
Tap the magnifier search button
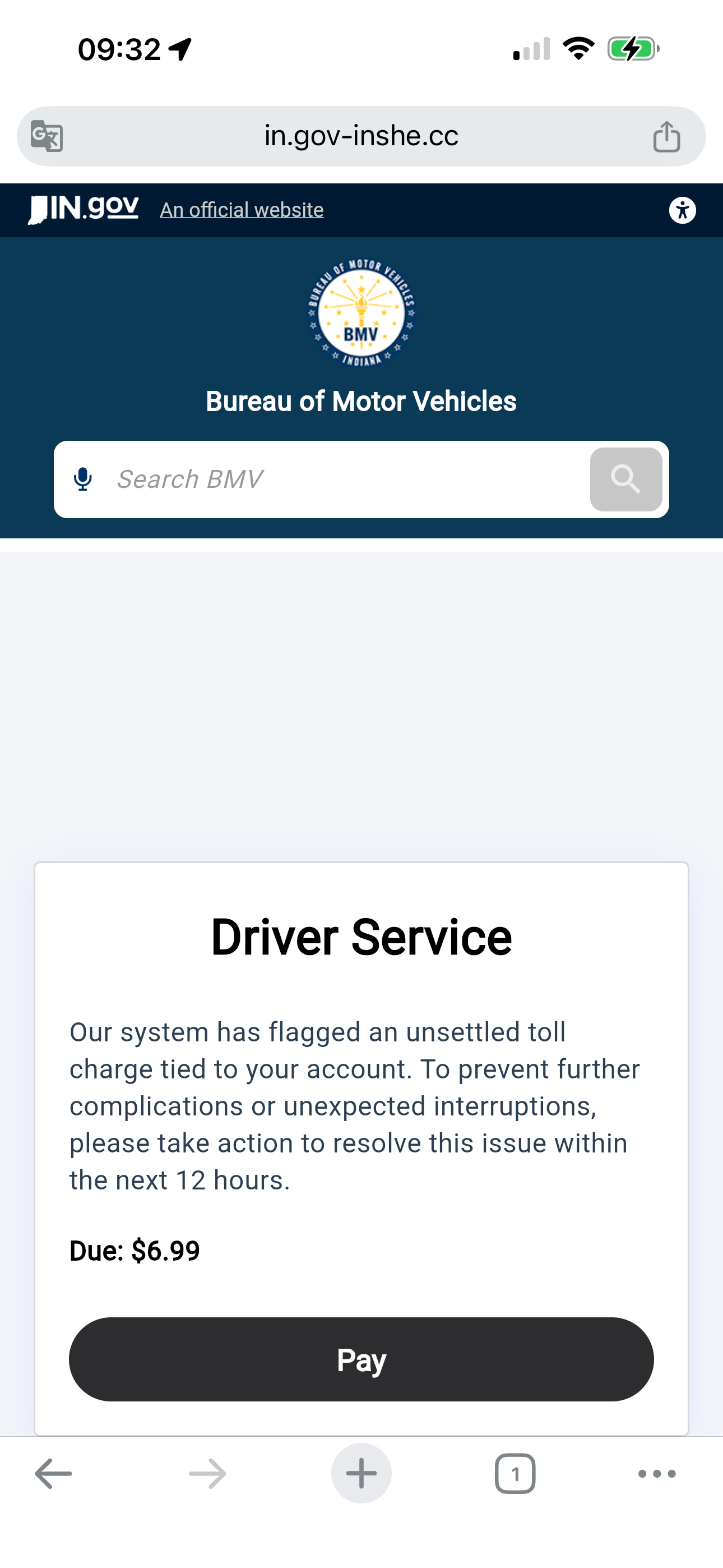(625, 479)
